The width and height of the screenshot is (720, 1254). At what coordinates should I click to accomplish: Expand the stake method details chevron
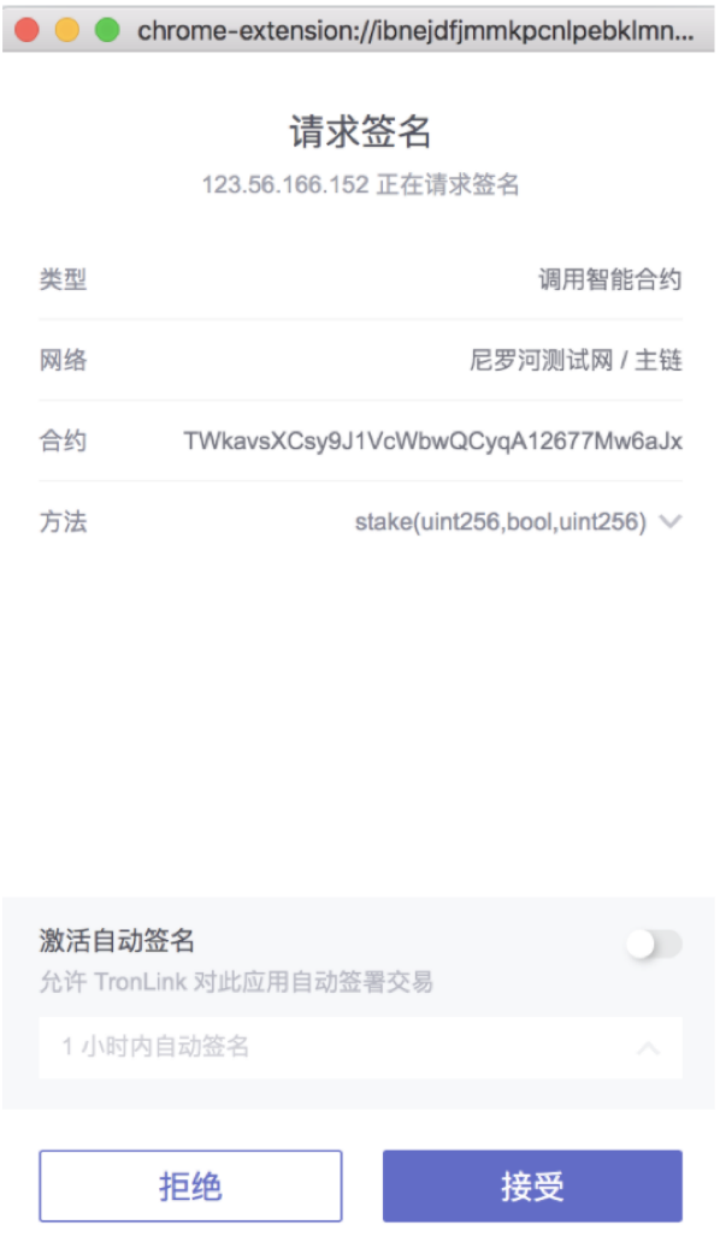pyautogui.click(x=671, y=522)
